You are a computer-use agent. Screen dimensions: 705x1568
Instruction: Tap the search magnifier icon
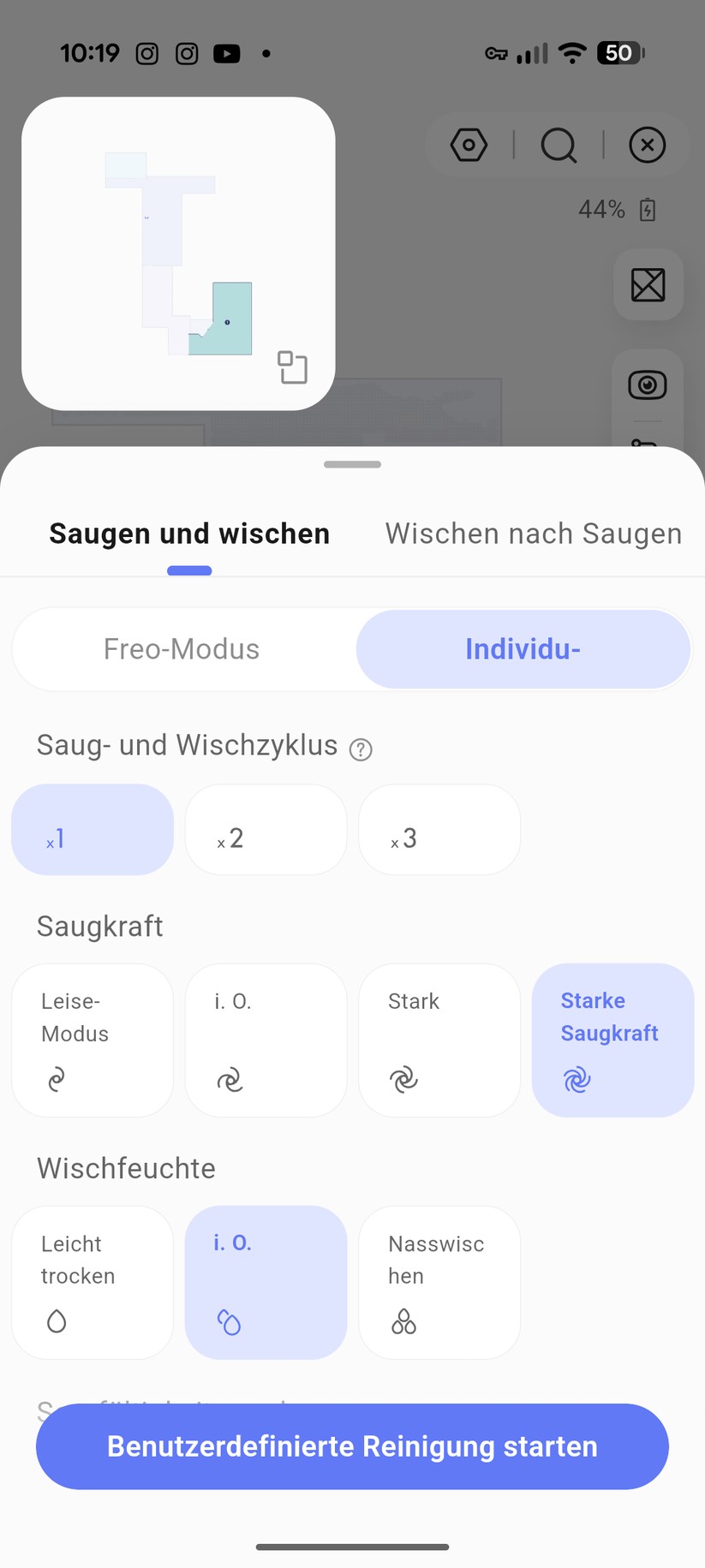(x=559, y=145)
